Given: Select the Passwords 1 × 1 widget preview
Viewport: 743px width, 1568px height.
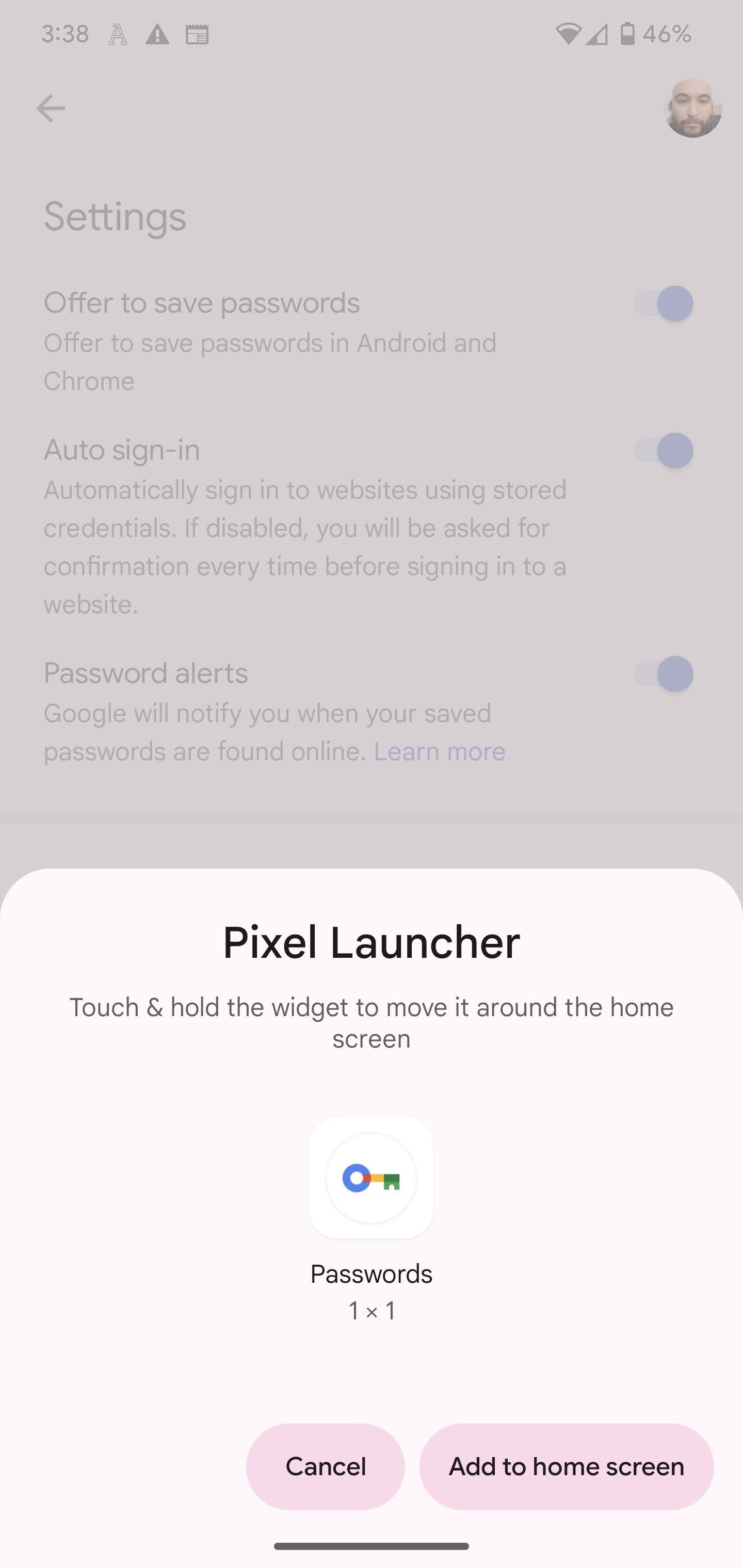Looking at the screenshot, I should point(371,1178).
